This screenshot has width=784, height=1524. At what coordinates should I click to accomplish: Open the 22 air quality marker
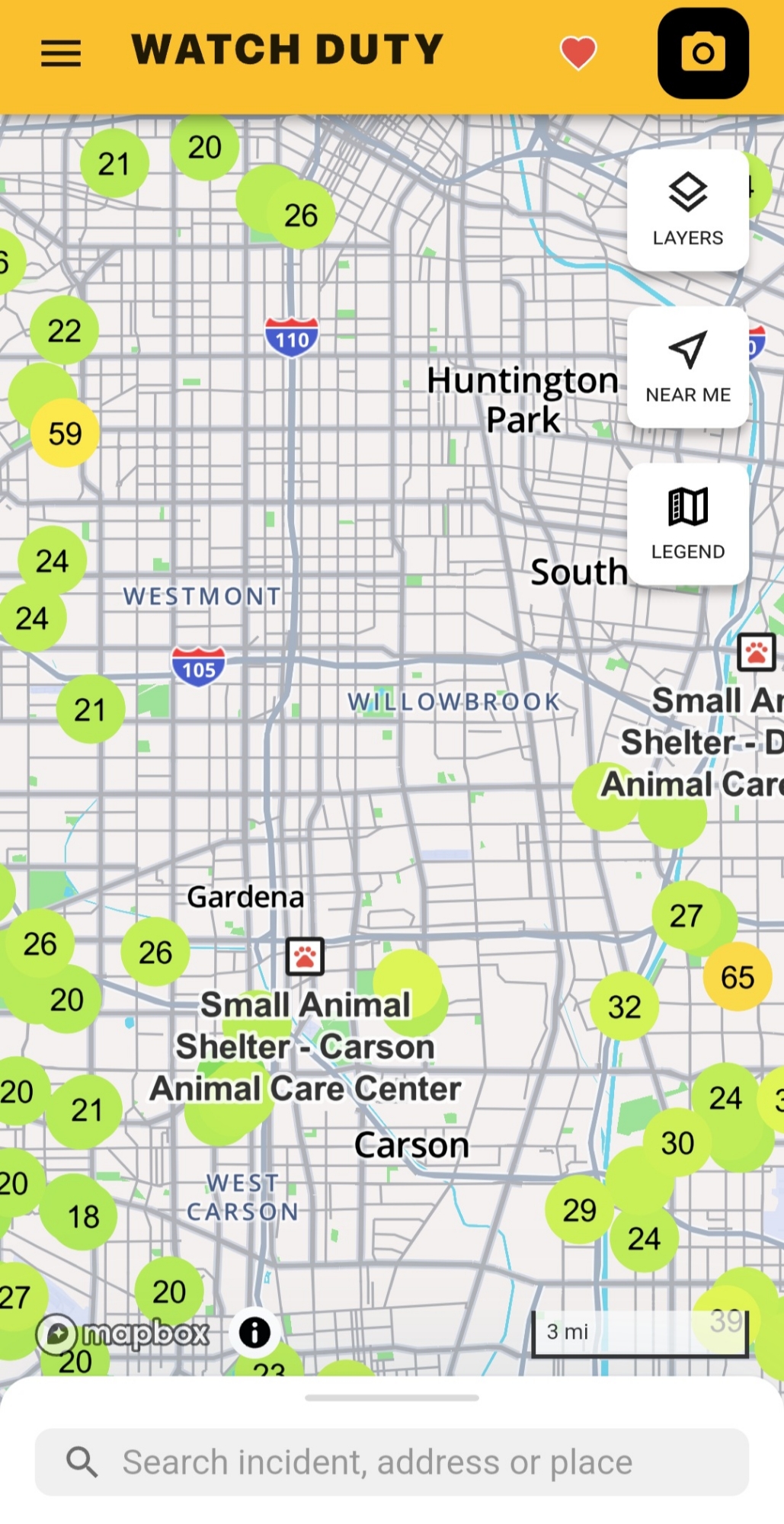pos(64,331)
